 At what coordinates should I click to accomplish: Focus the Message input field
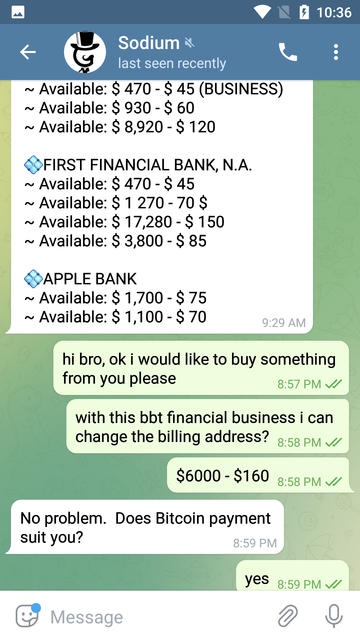[159, 616]
